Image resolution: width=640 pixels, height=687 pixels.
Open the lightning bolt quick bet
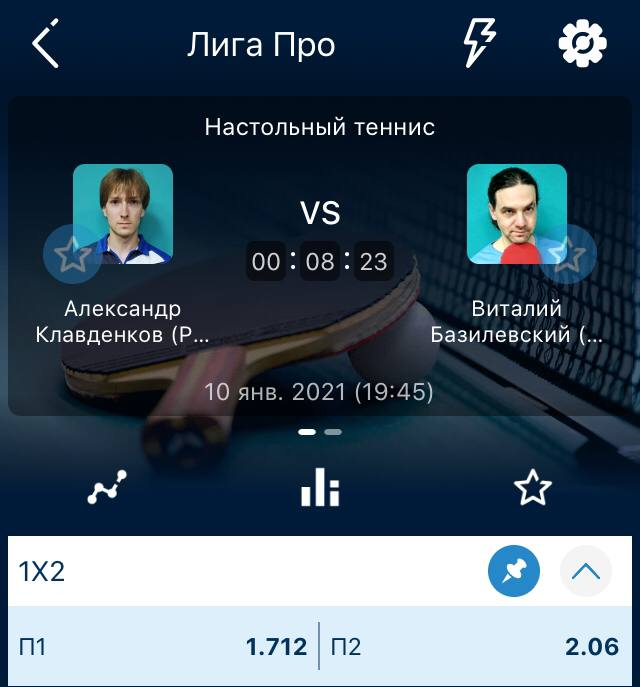click(x=480, y=43)
